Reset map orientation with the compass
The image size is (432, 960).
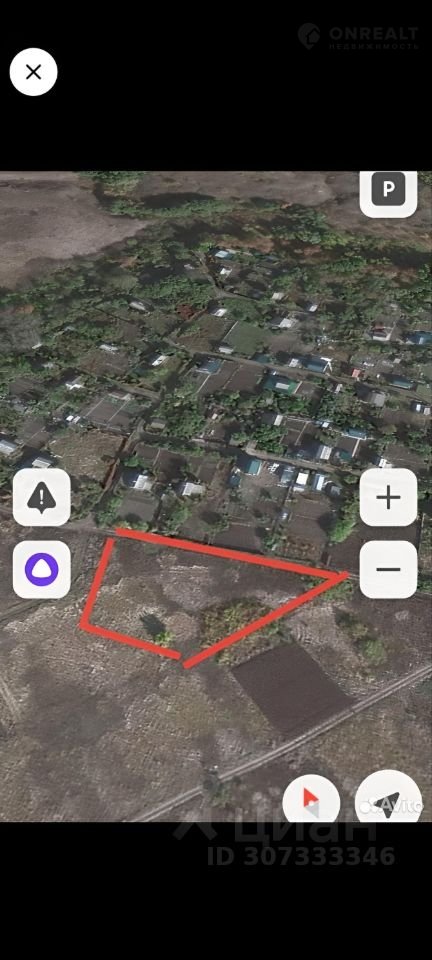[311, 802]
